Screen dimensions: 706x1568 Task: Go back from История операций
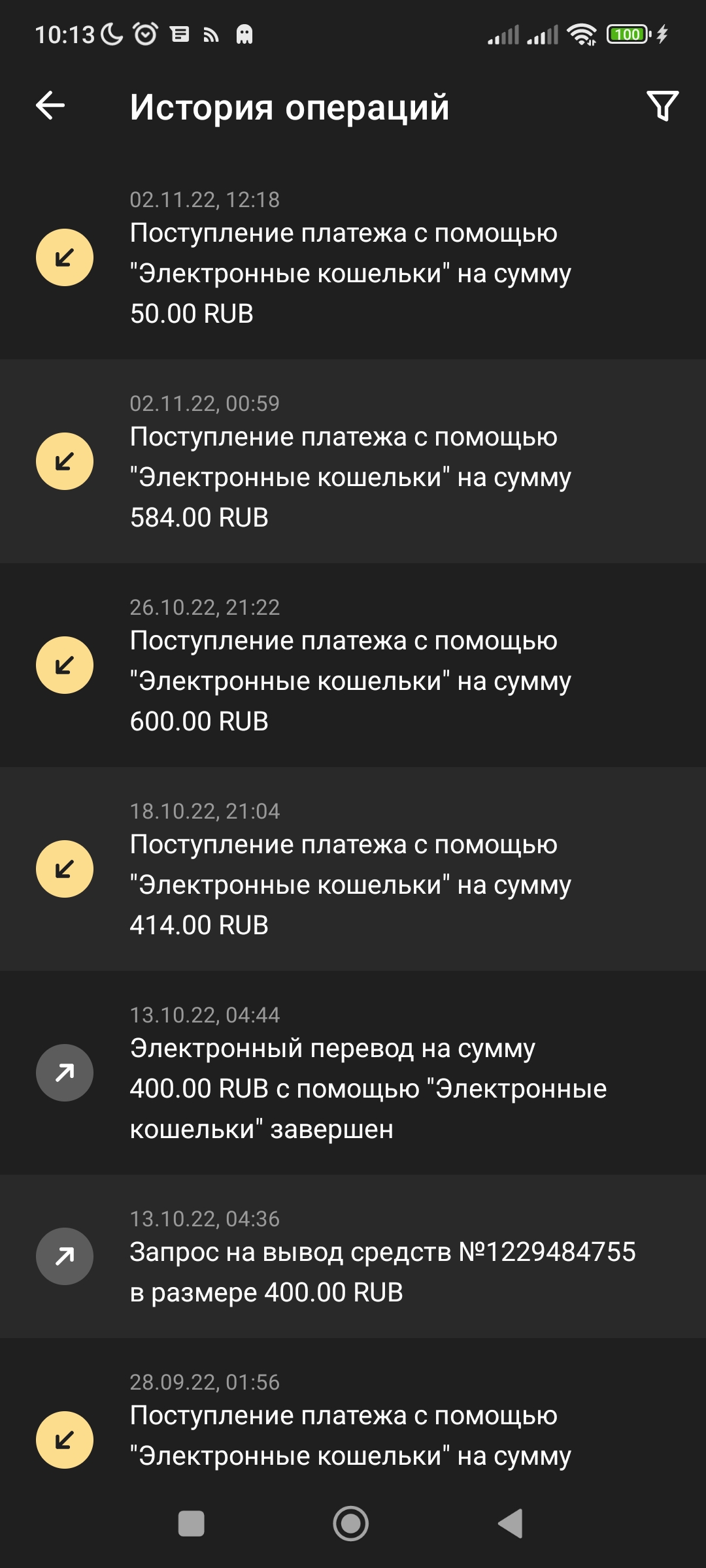click(x=50, y=106)
